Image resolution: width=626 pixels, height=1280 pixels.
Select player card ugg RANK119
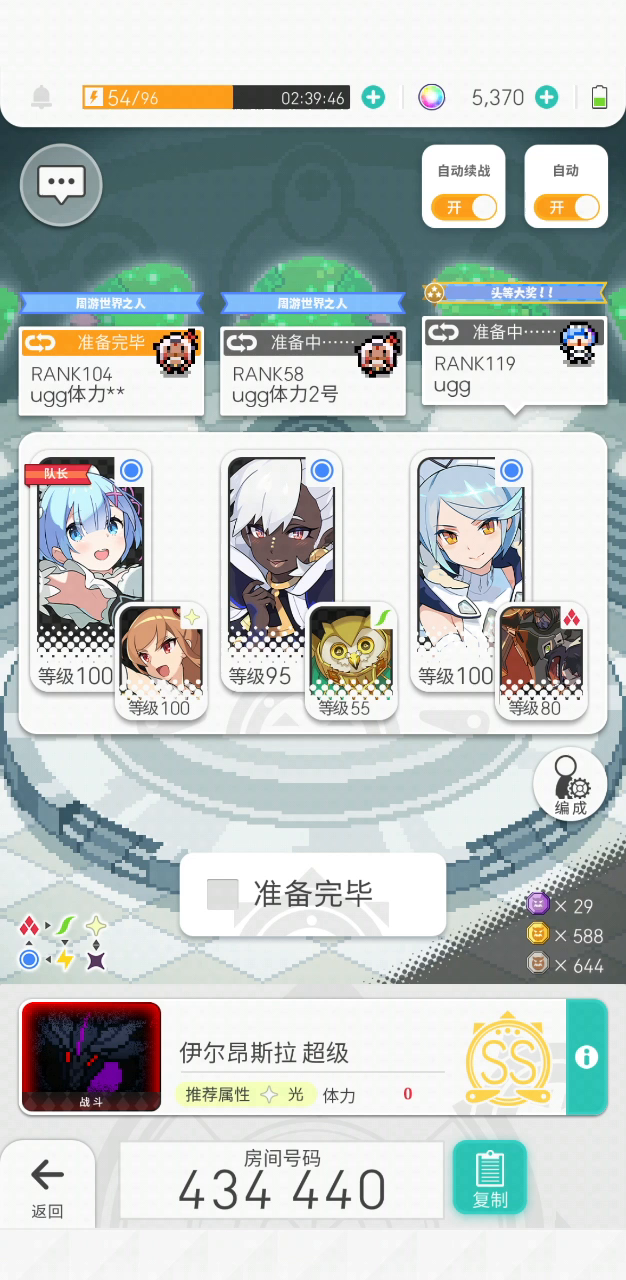tap(514, 361)
